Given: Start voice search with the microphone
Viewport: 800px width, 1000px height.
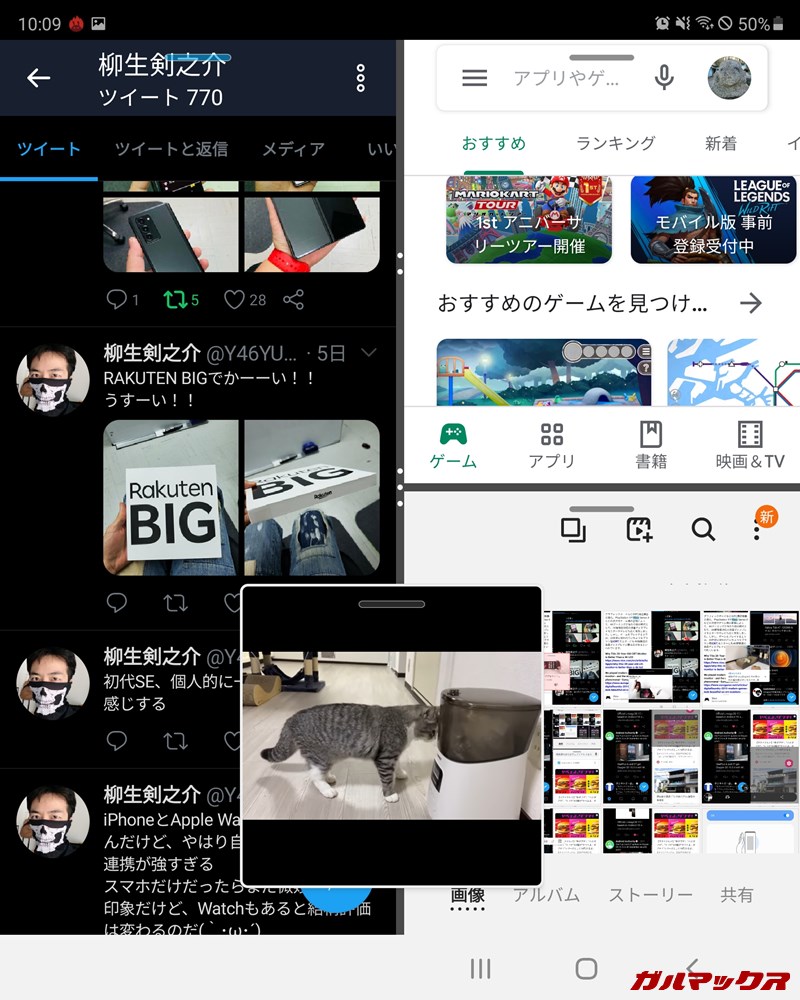Looking at the screenshot, I should 663,78.
